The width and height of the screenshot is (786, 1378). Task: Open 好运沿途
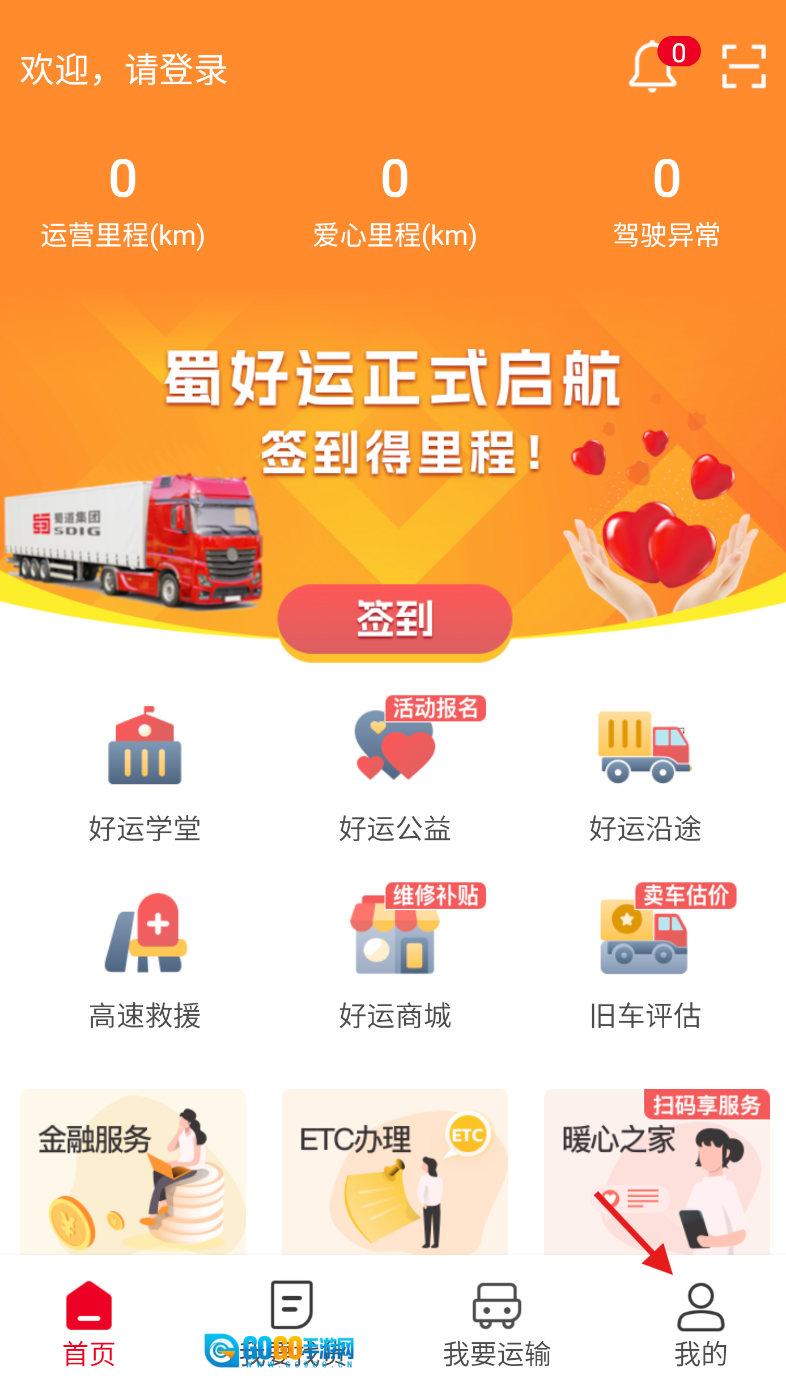point(645,772)
